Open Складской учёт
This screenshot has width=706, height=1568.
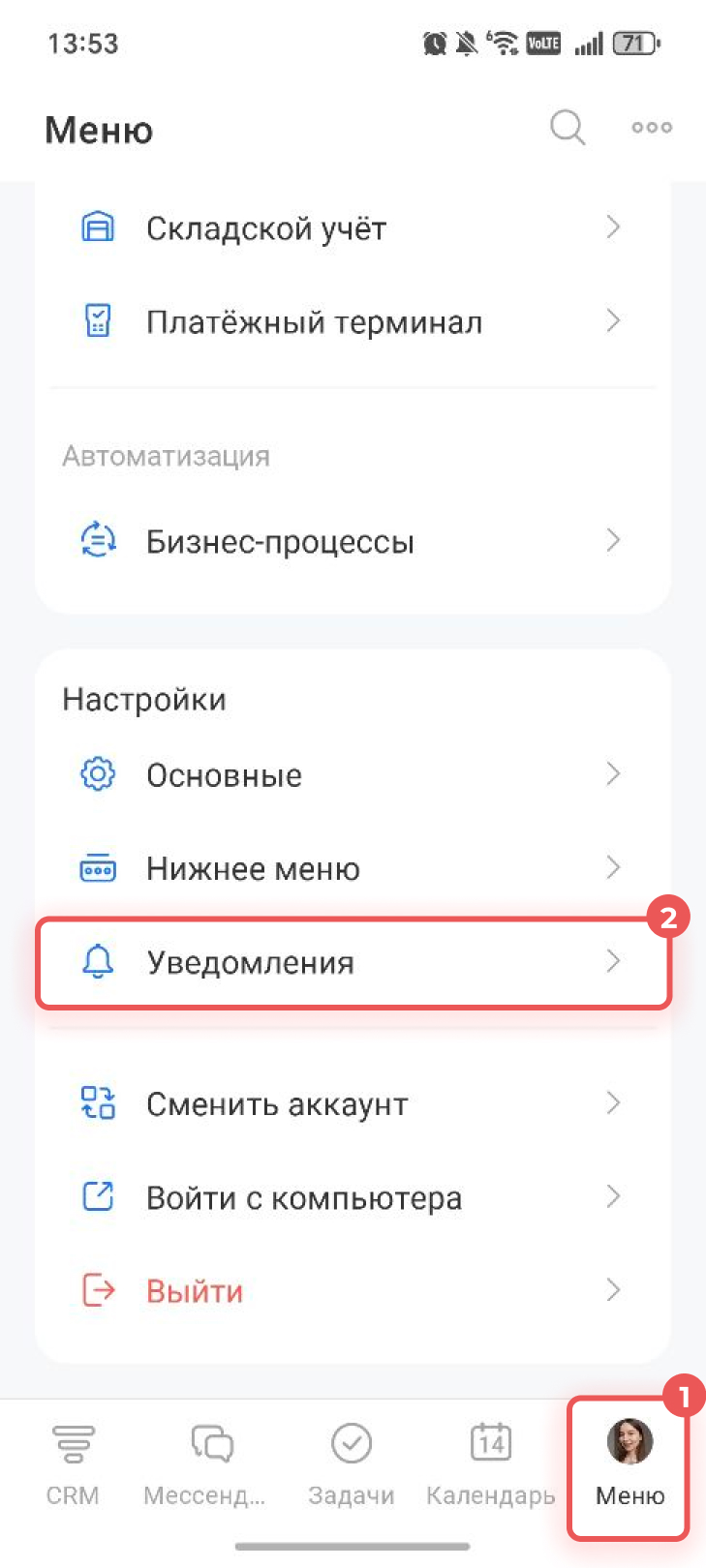coord(353,228)
